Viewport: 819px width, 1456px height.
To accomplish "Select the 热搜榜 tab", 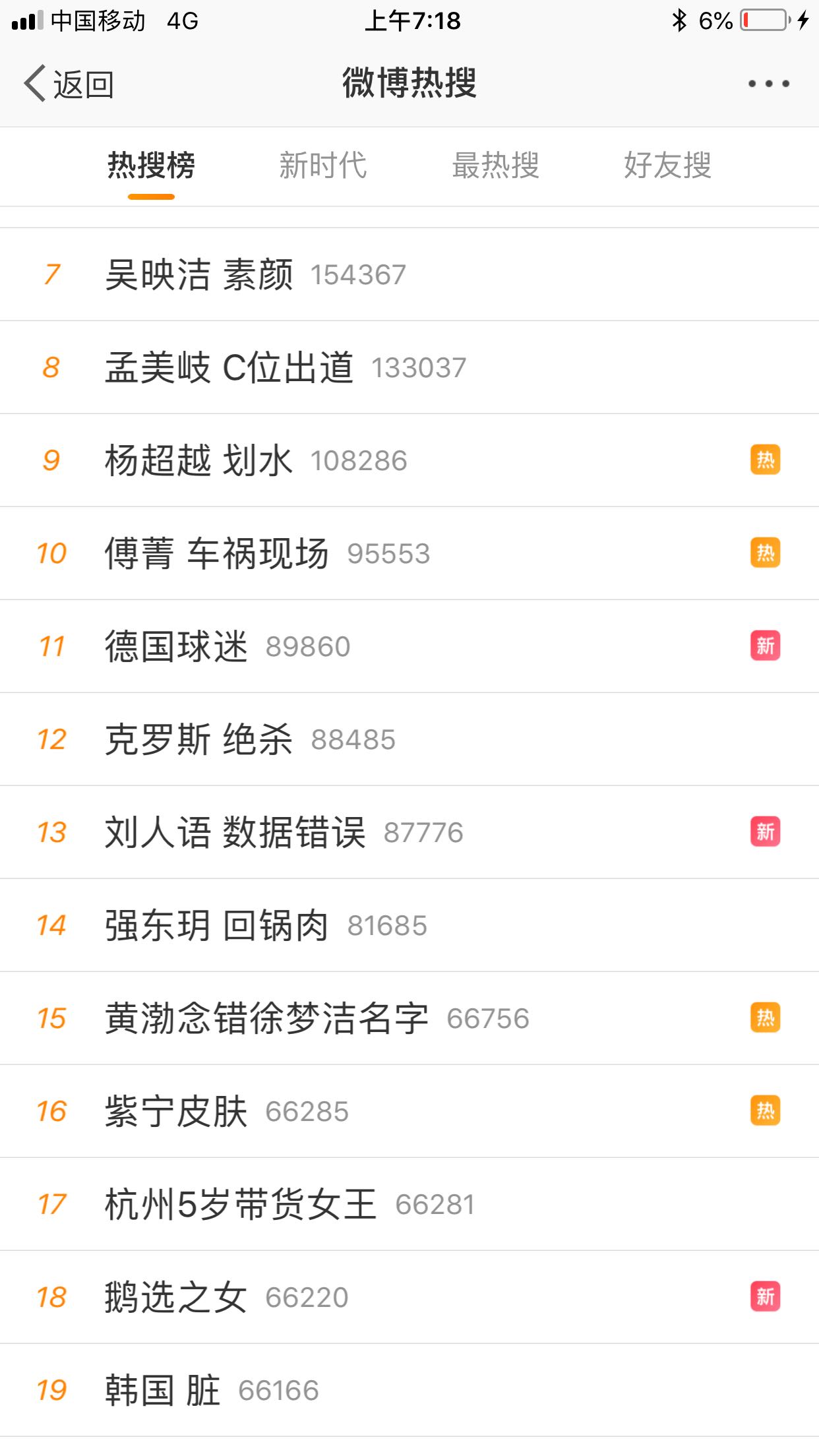I will (151, 165).
